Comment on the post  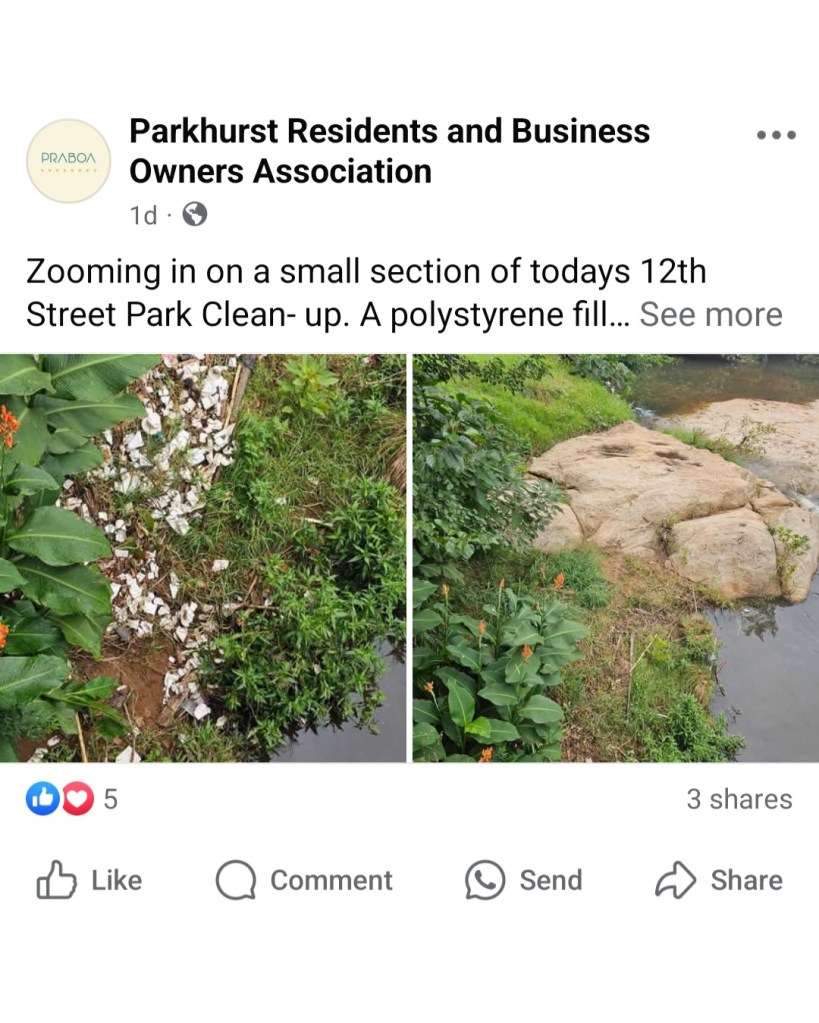(x=305, y=880)
